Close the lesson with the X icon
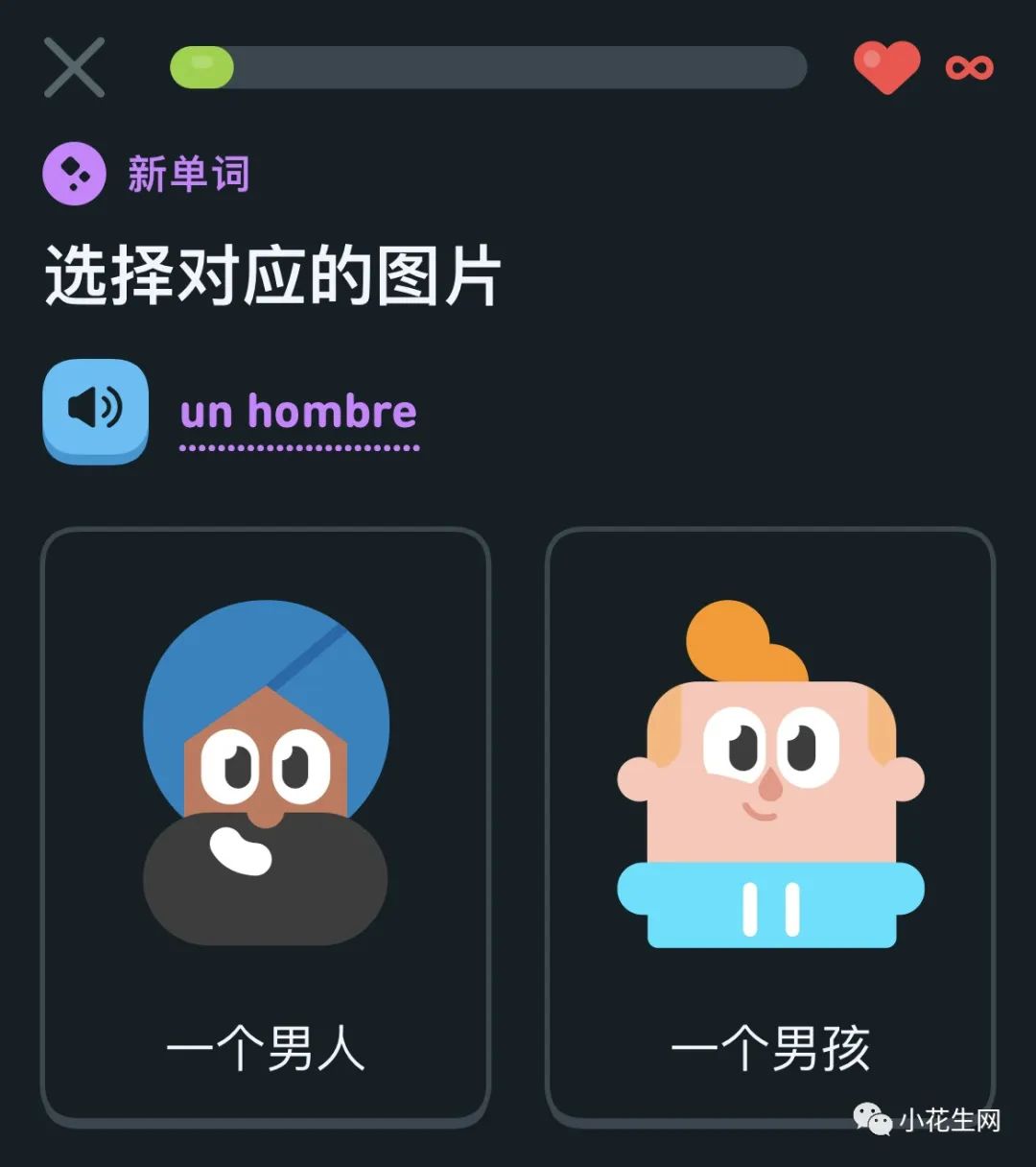The height and width of the screenshot is (1167, 1036). (74, 68)
